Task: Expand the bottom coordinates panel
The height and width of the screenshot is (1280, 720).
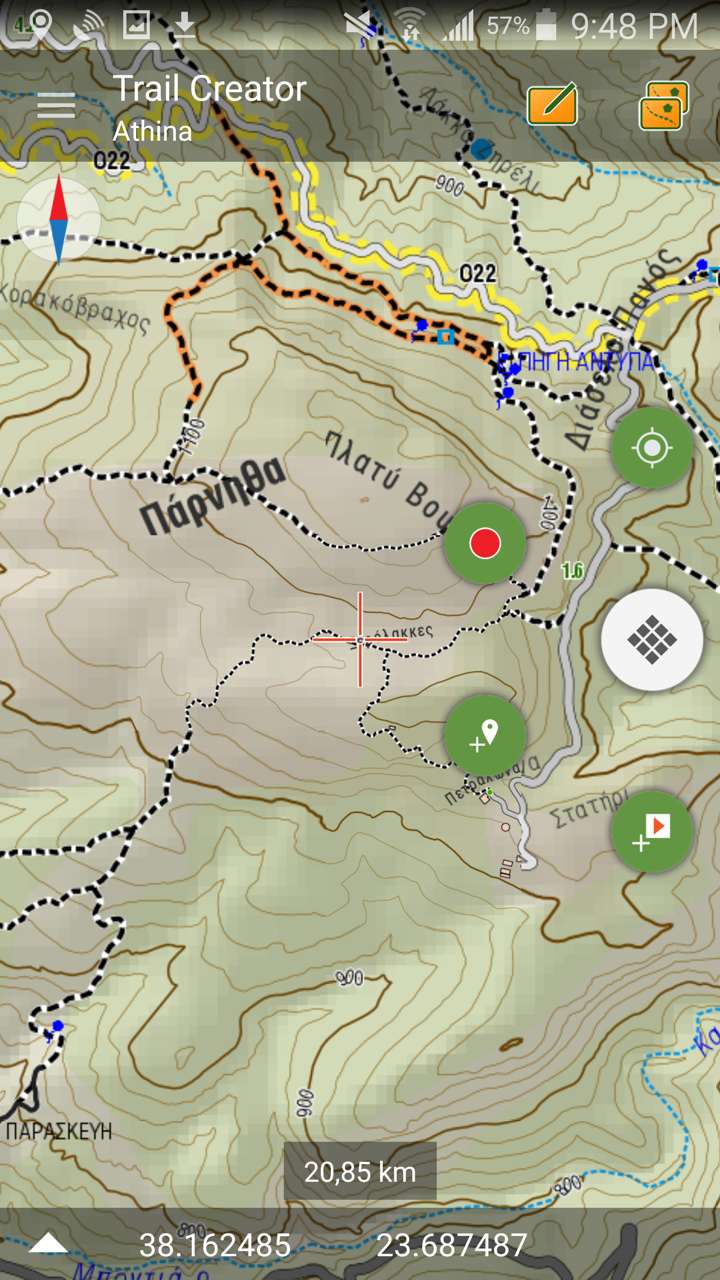Action: click(49, 1244)
